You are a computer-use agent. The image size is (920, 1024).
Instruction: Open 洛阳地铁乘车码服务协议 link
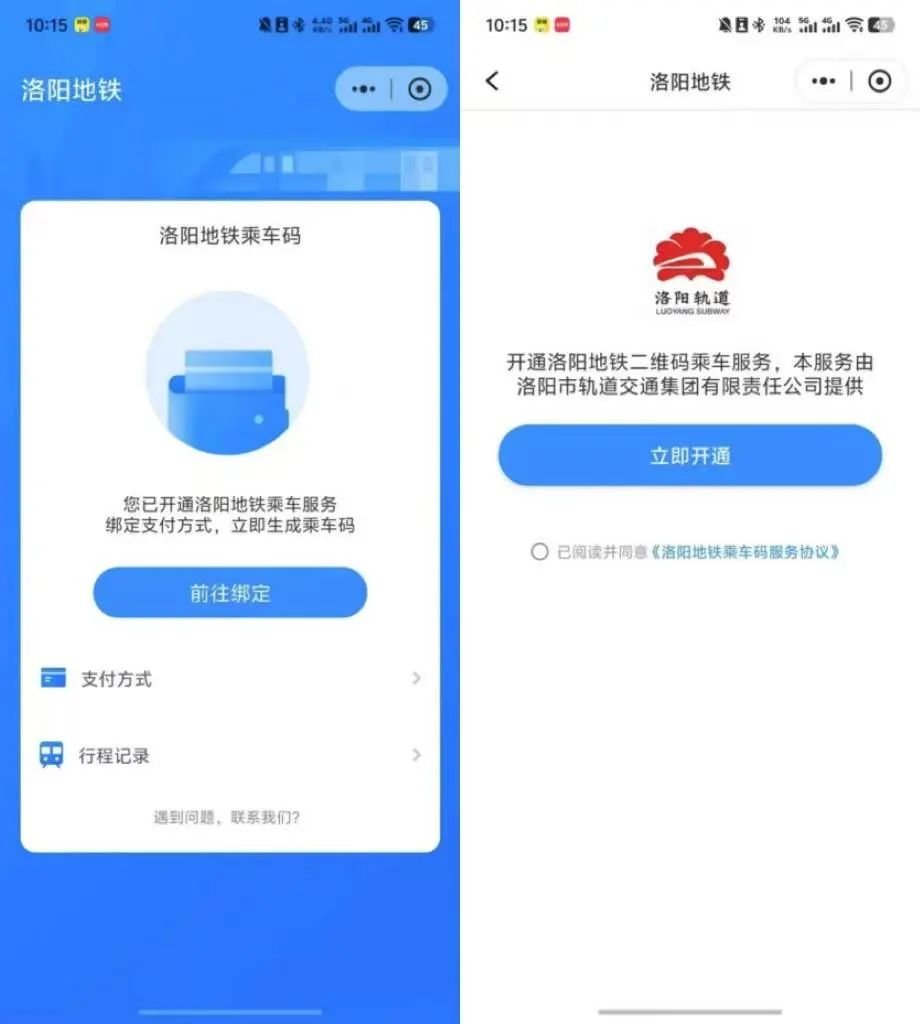(745, 552)
